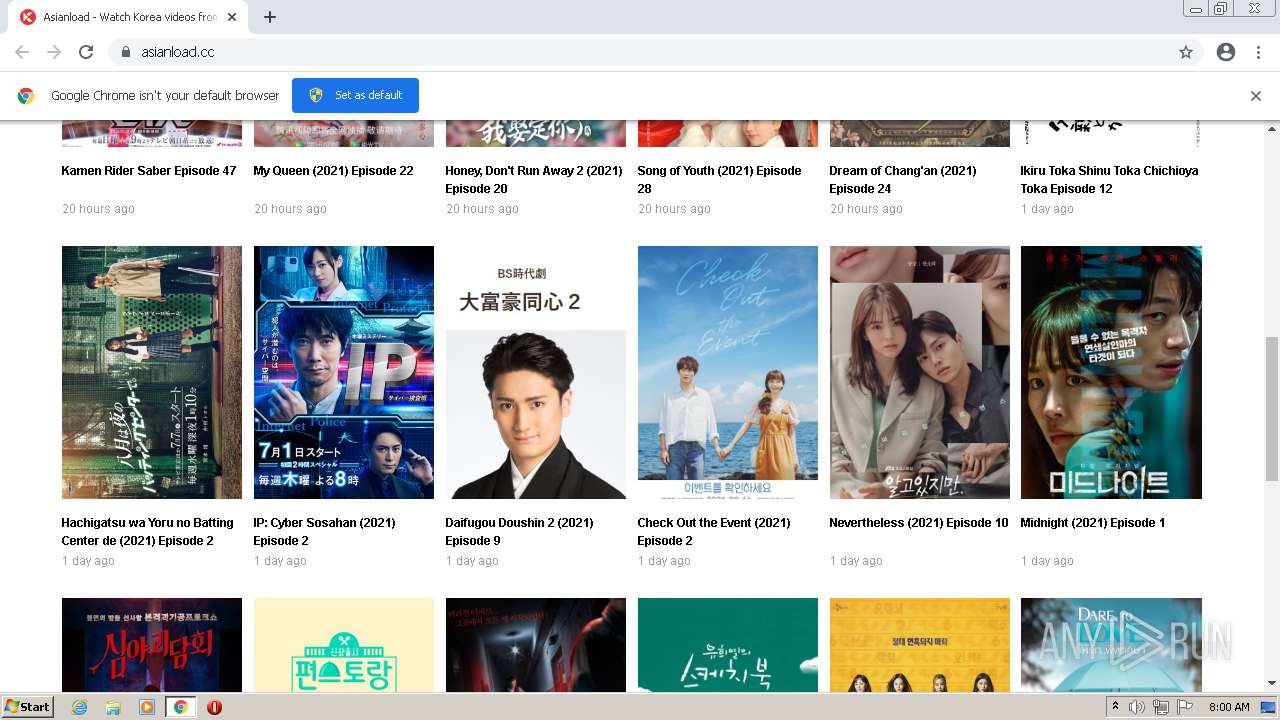This screenshot has width=1280, height=720.
Task: Focus the asianload.cc address bar
Action: [x=600, y=52]
